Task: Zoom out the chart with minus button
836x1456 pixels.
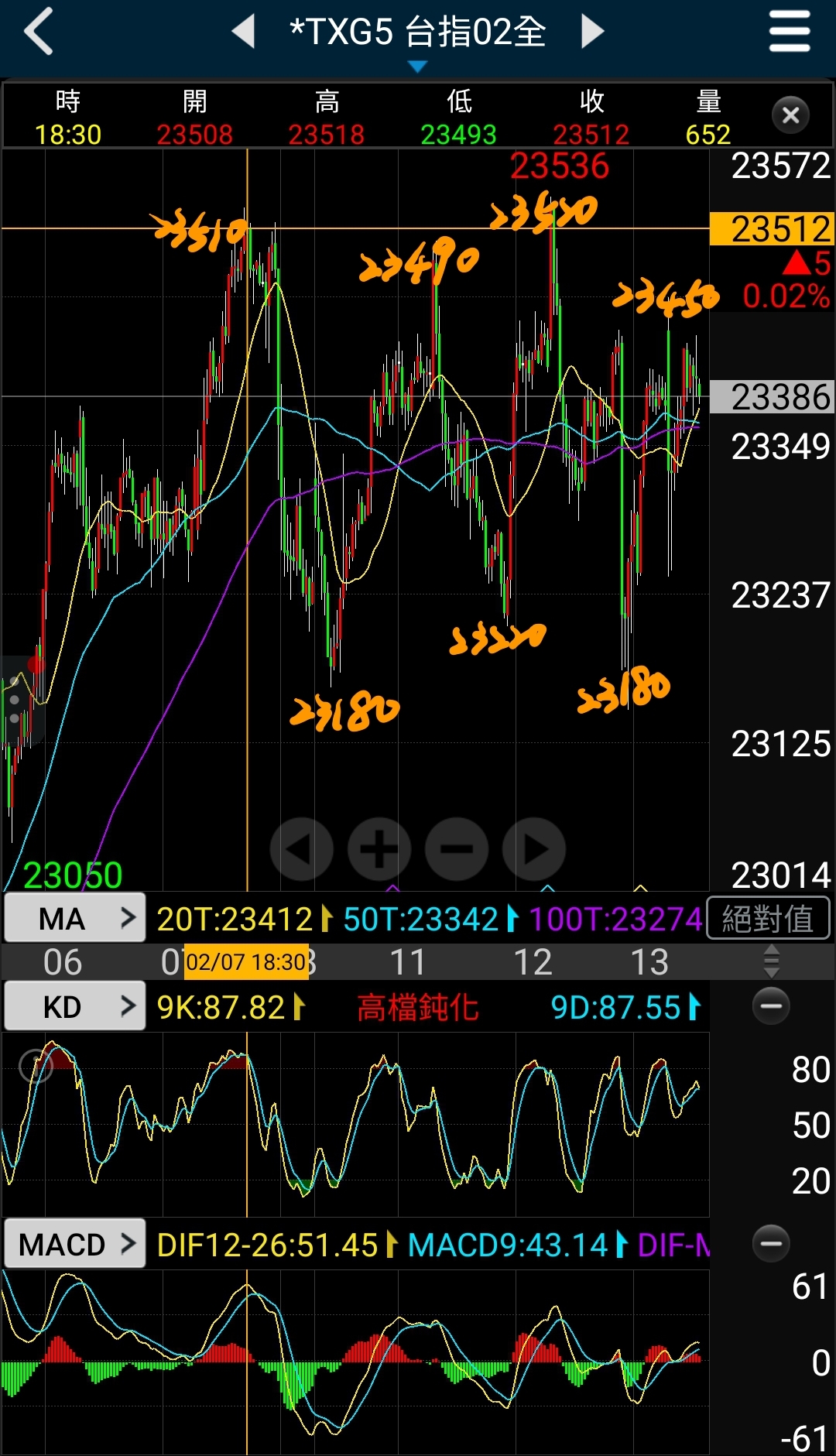Action: coord(457,849)
